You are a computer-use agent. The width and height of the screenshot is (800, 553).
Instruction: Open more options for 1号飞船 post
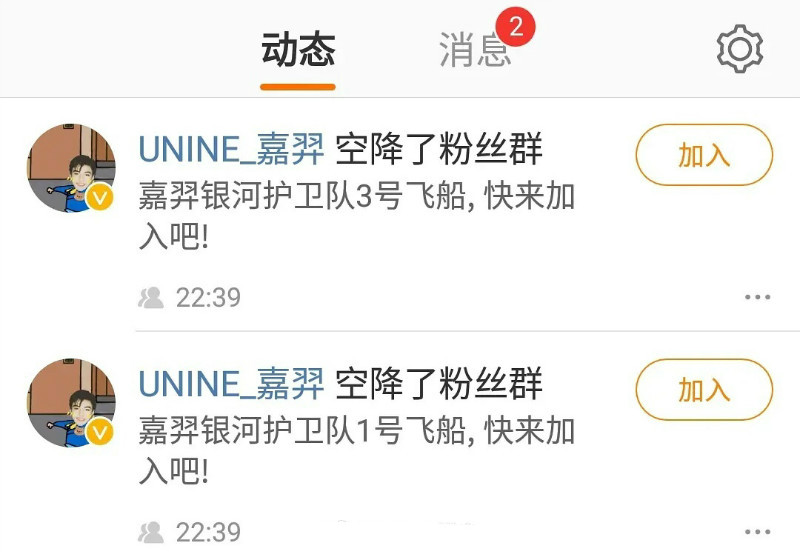pyautogui.click(x=757, y=531)
